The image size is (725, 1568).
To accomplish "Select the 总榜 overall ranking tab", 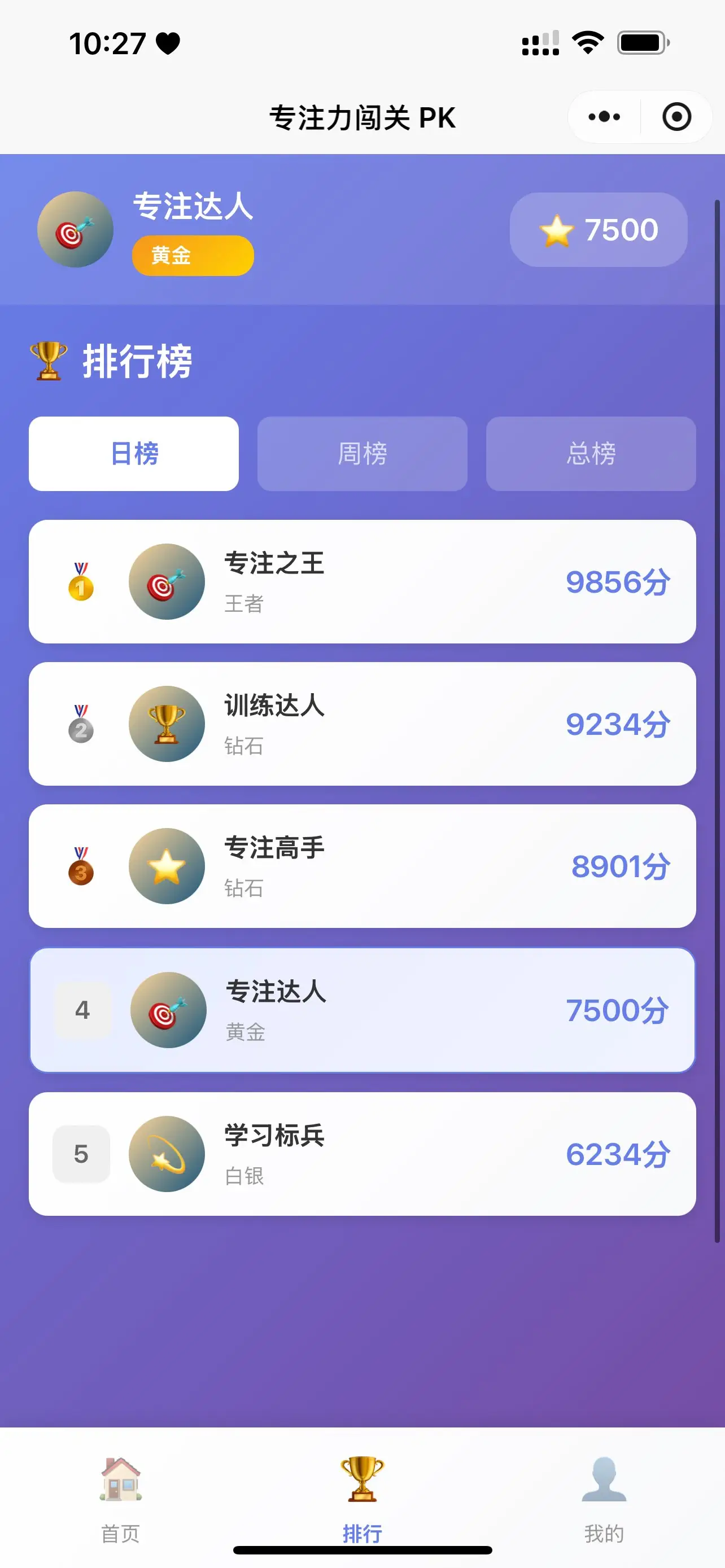I will 591,453.
